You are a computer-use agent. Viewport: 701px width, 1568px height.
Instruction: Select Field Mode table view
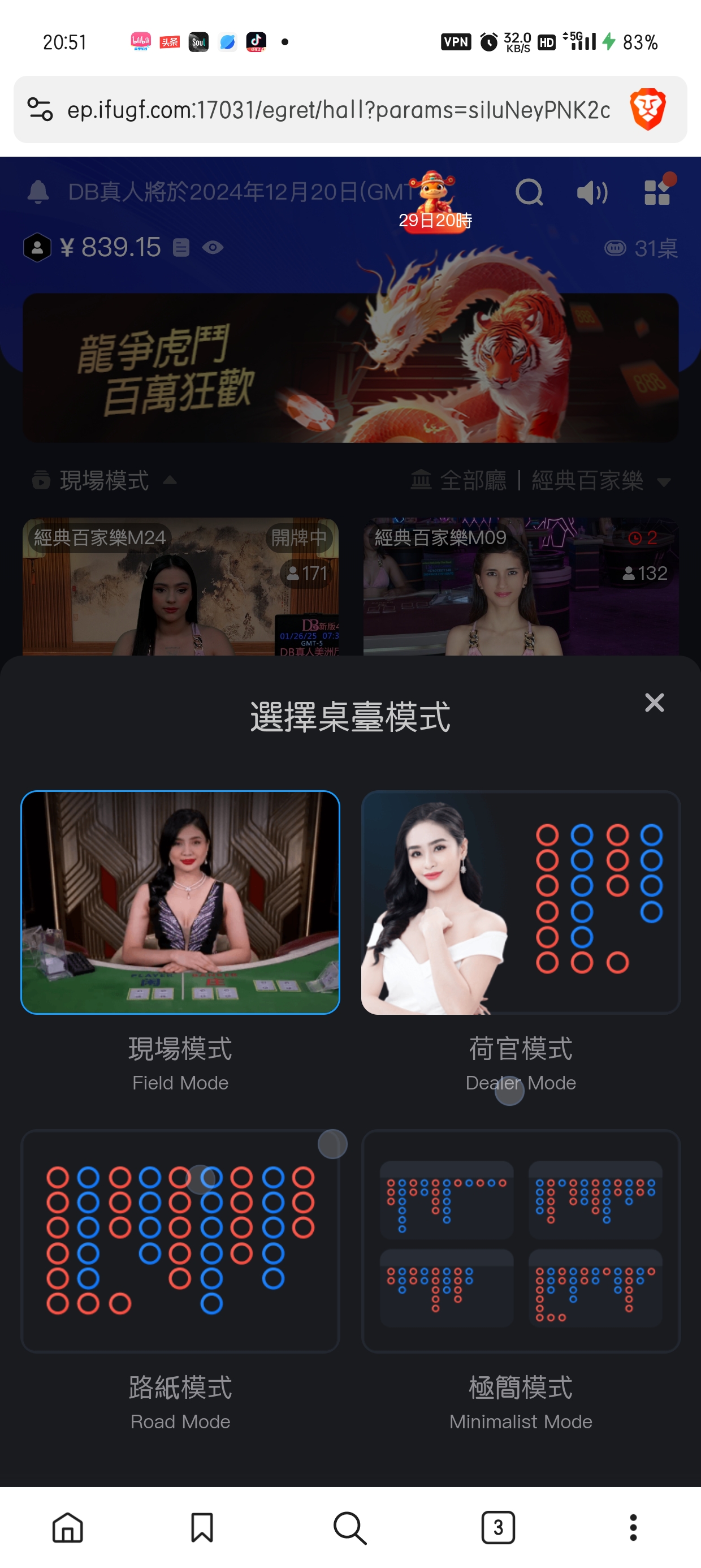click(180, 903)
